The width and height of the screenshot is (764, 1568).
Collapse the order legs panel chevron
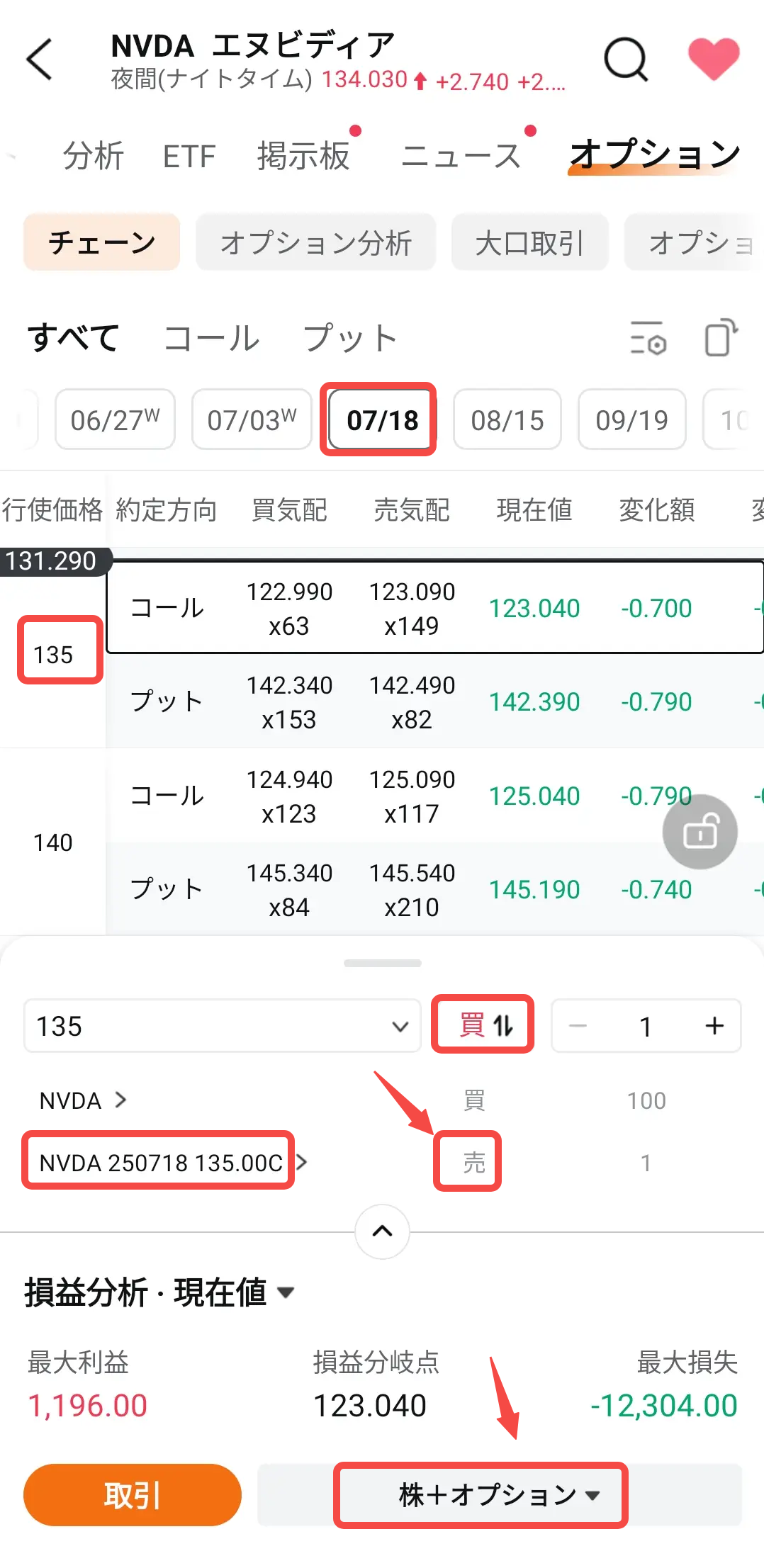coord(382,1231)
